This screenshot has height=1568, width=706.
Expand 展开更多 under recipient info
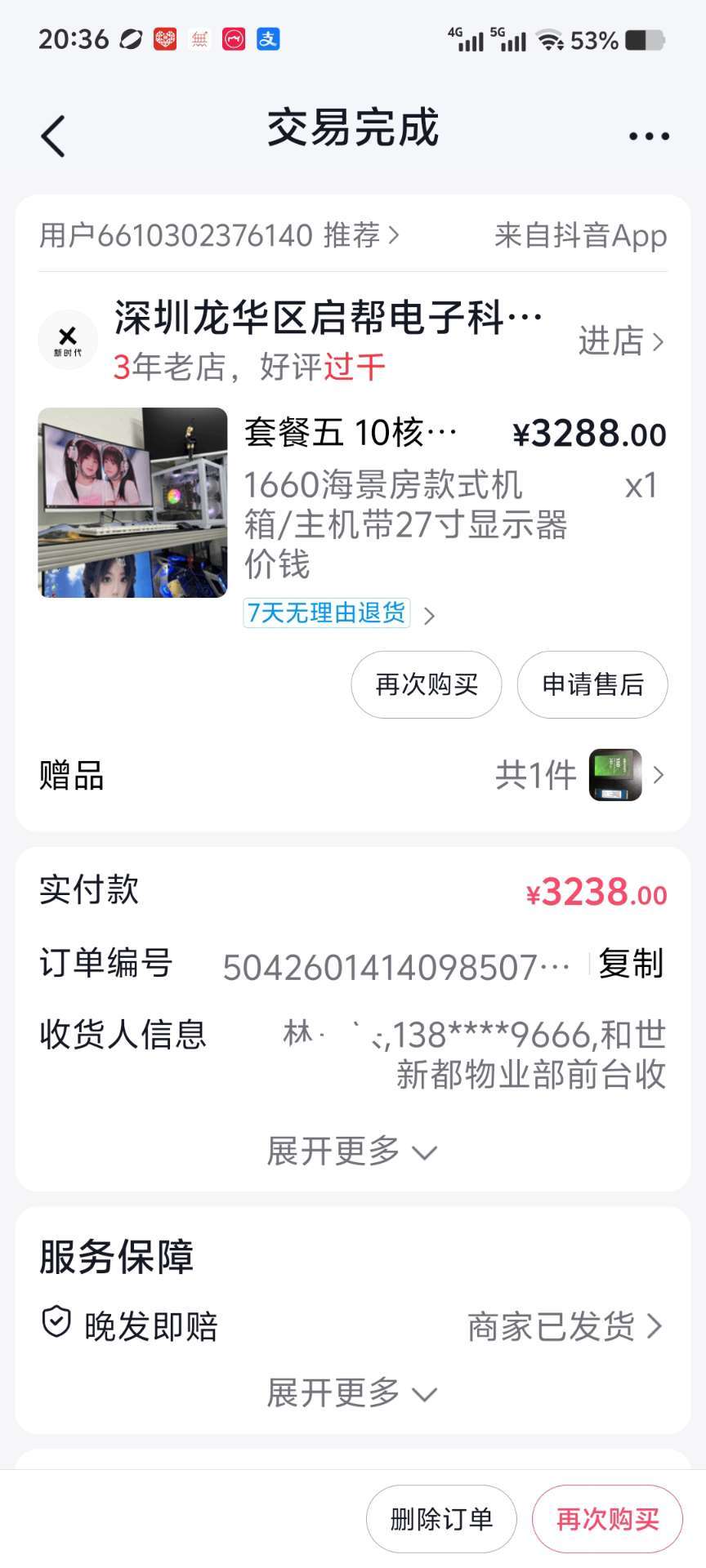pyautogui.click(x=352, y=1151)
